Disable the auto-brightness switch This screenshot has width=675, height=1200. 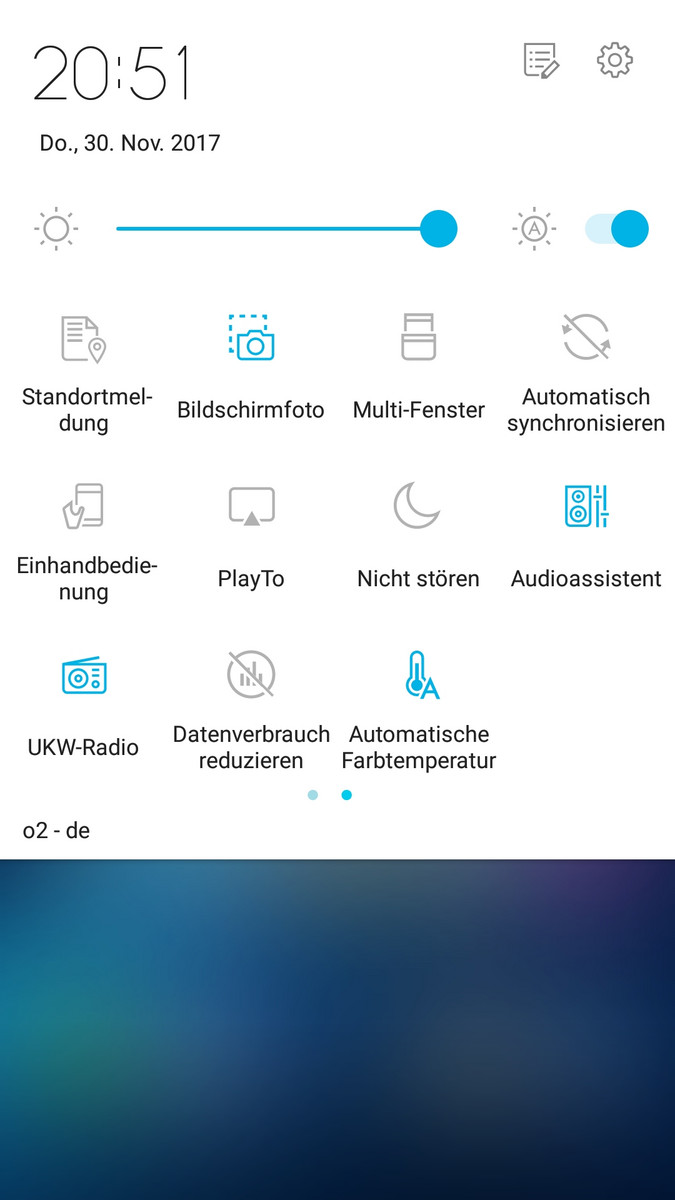pyautogui.click(x=618, y=229)
